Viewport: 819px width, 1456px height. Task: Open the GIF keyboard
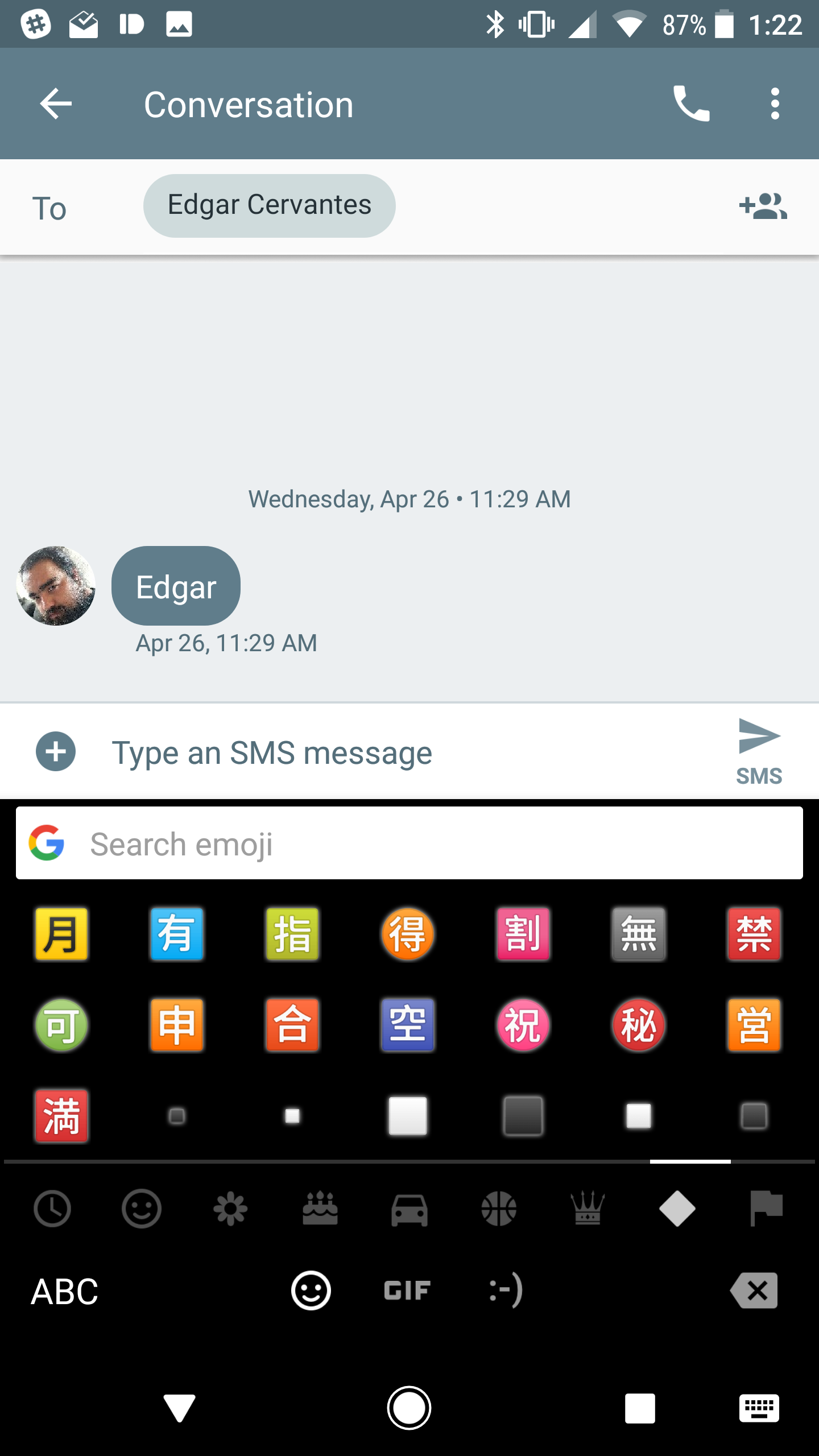pyautogui.click(x=407, y=1291)
